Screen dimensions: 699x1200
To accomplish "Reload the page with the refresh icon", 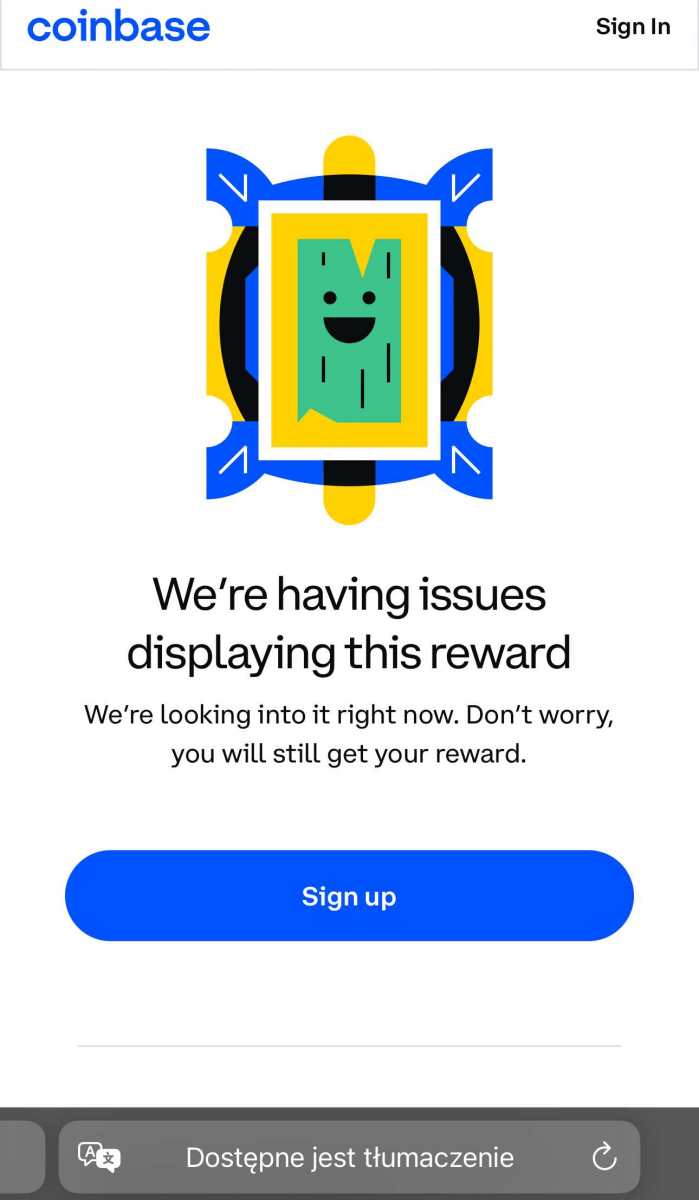I will 604,1158.
